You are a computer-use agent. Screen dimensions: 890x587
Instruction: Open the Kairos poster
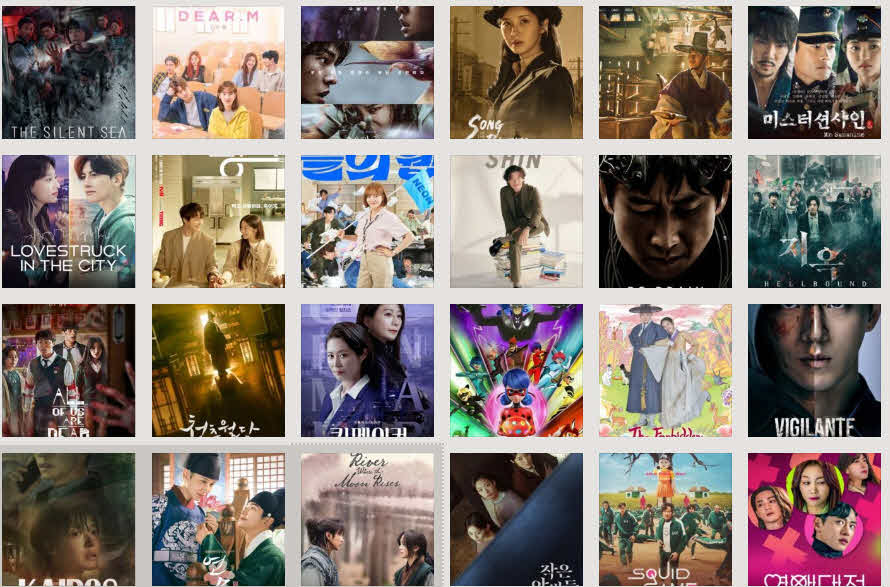pos(68,519)
